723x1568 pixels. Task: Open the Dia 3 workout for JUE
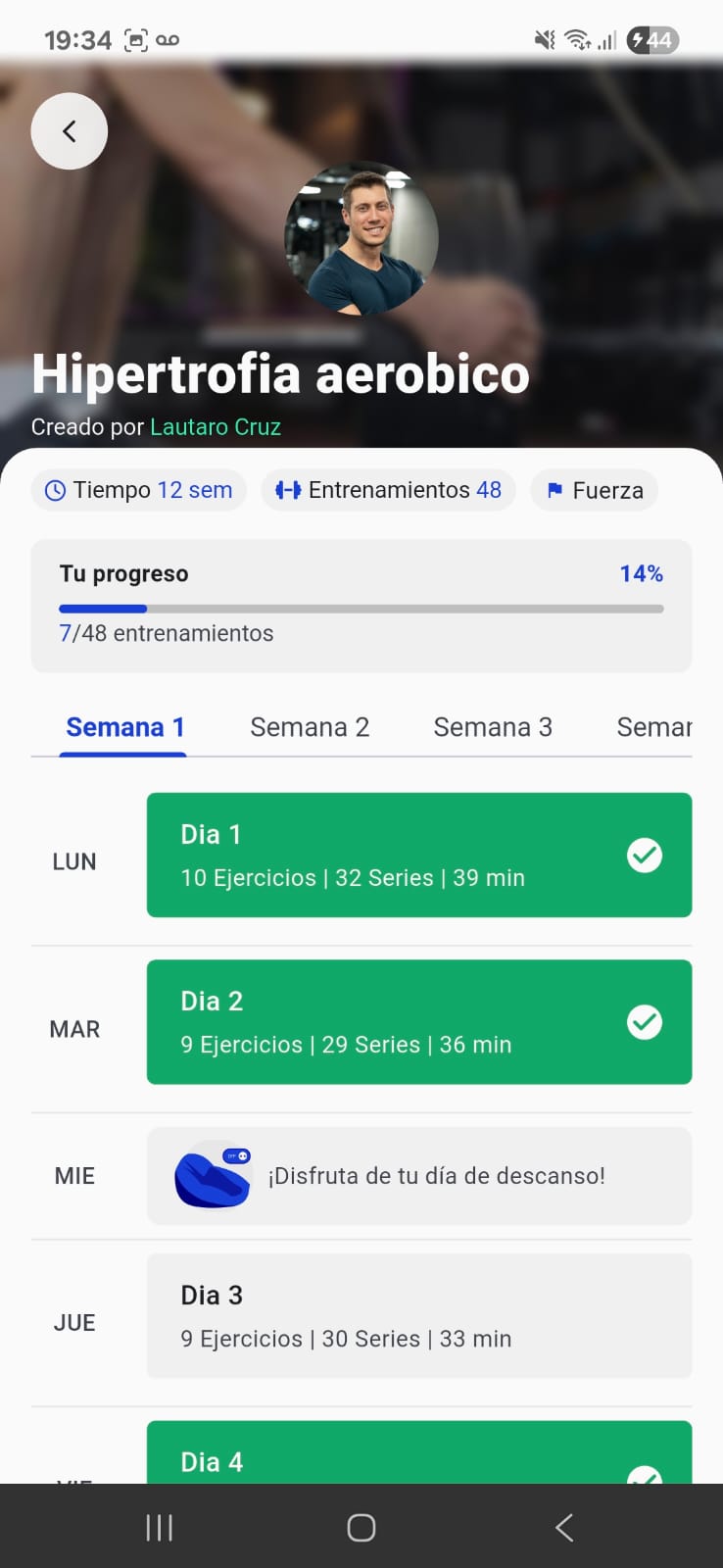tap(419, 1316)
